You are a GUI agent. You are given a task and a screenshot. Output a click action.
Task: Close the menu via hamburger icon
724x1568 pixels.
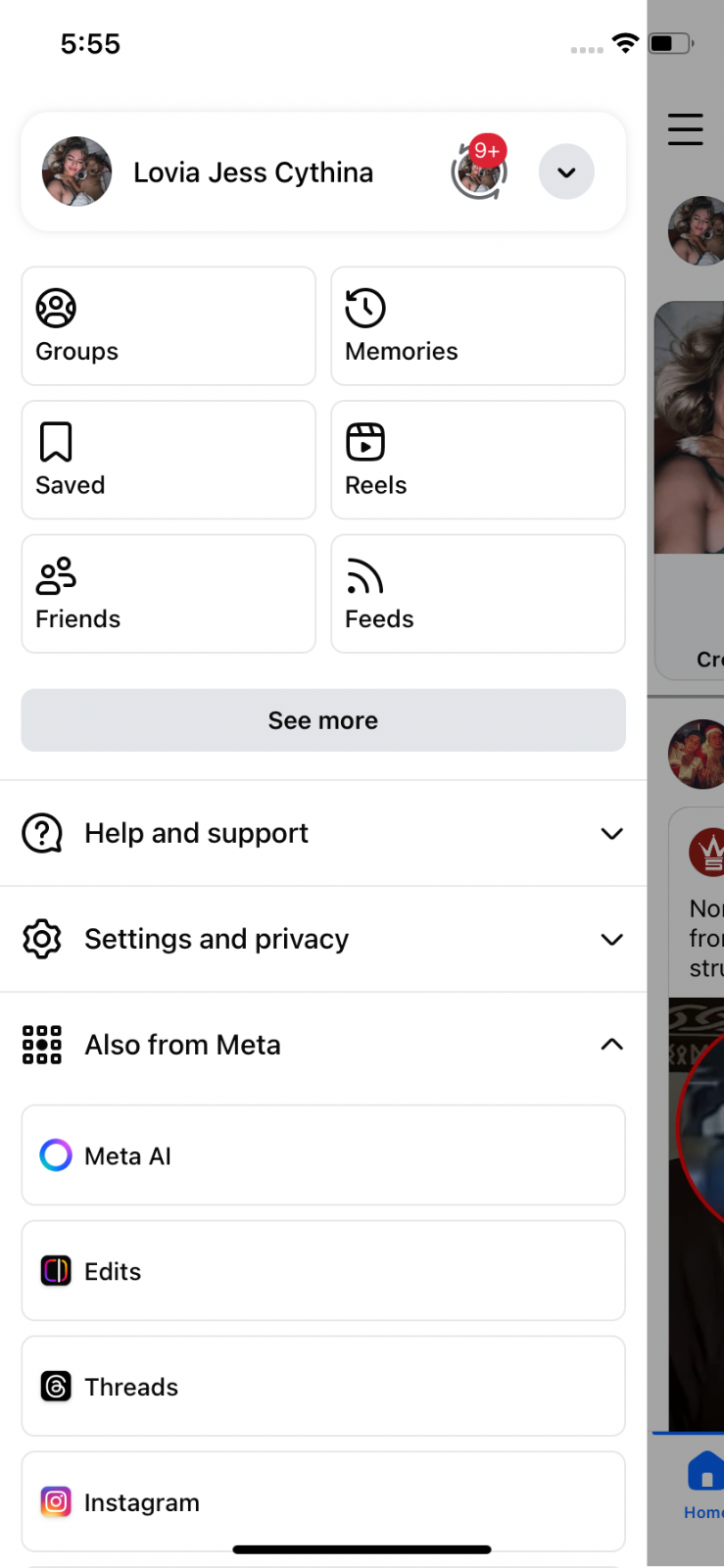click(x=686, y=129)
